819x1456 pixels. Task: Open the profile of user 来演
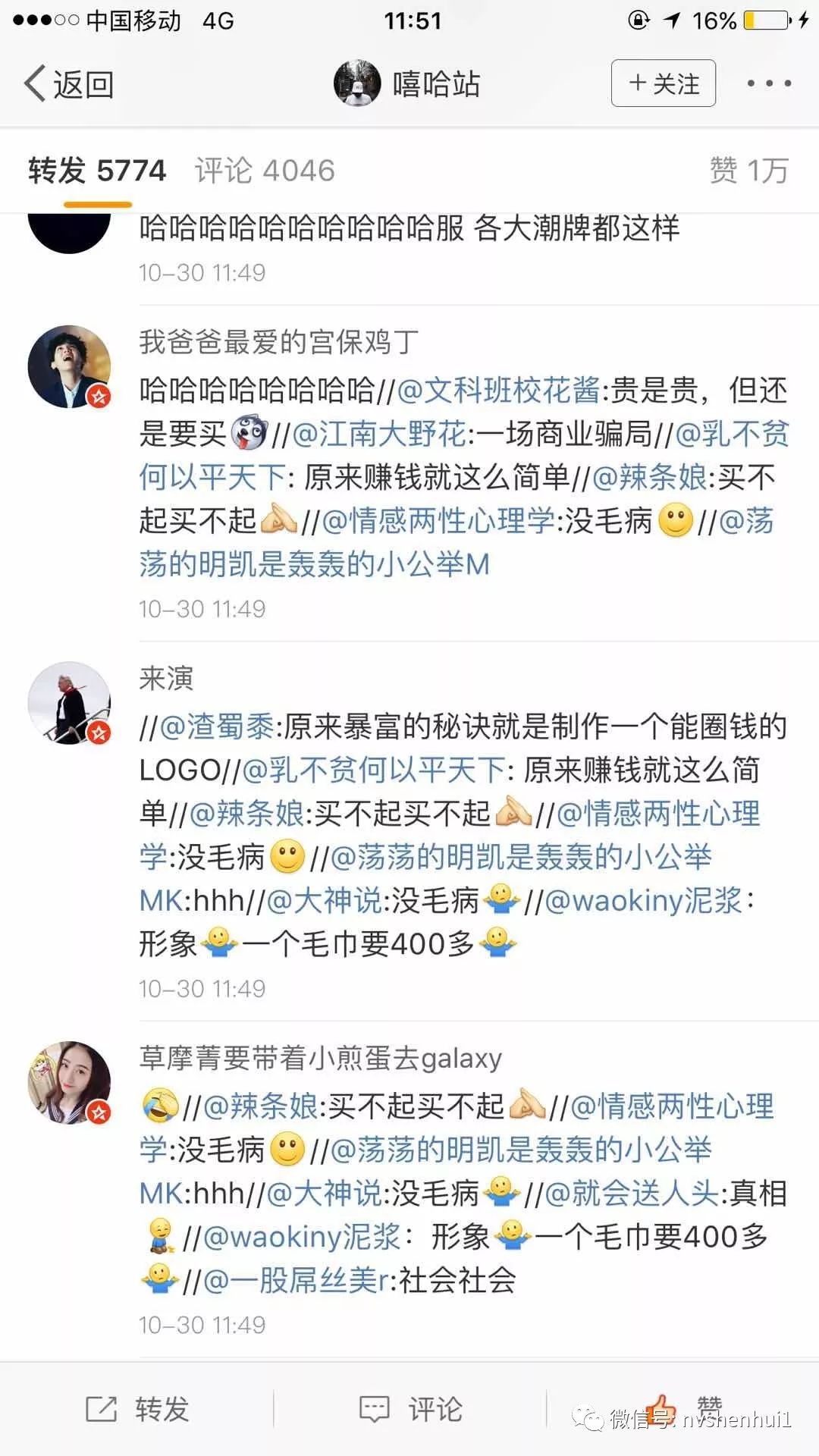(x=166, y=678)
